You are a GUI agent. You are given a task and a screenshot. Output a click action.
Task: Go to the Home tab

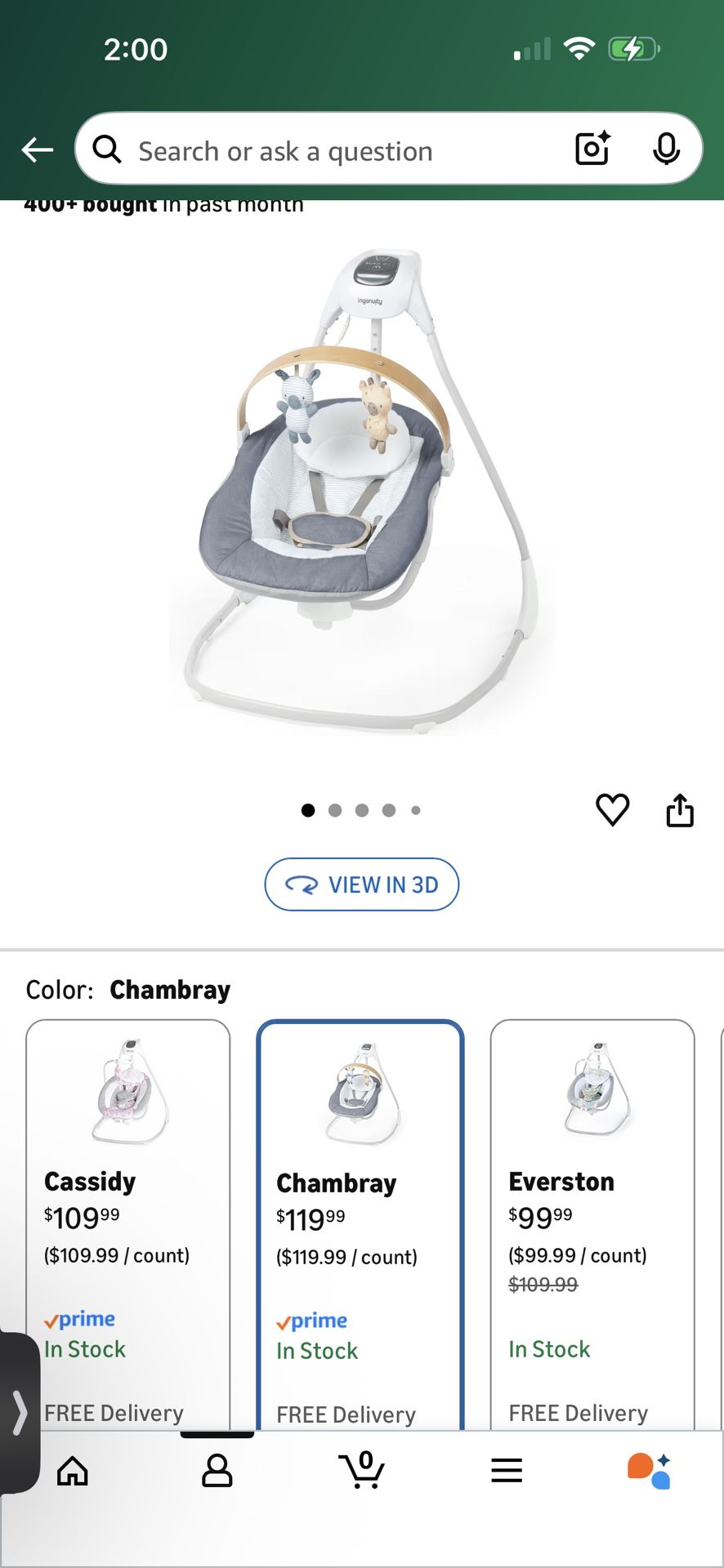click(x=73, y=1471)
